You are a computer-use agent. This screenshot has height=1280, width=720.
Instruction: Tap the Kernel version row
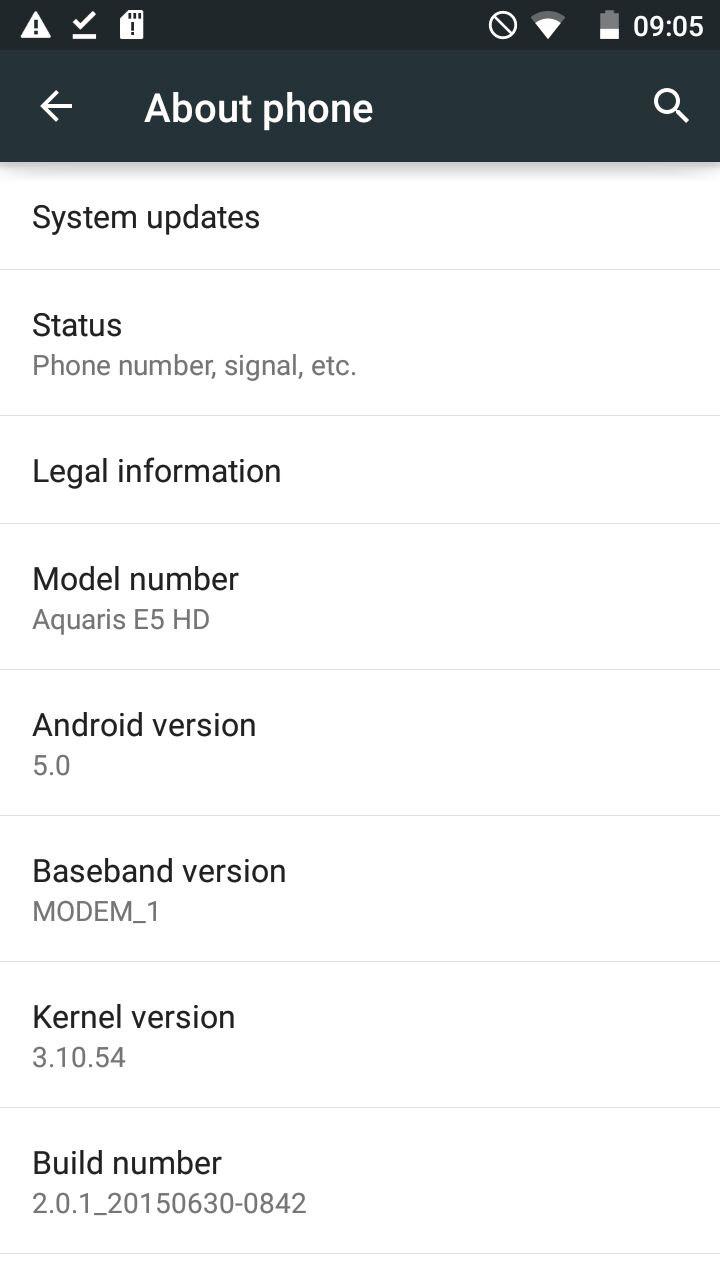(360, 1035)
